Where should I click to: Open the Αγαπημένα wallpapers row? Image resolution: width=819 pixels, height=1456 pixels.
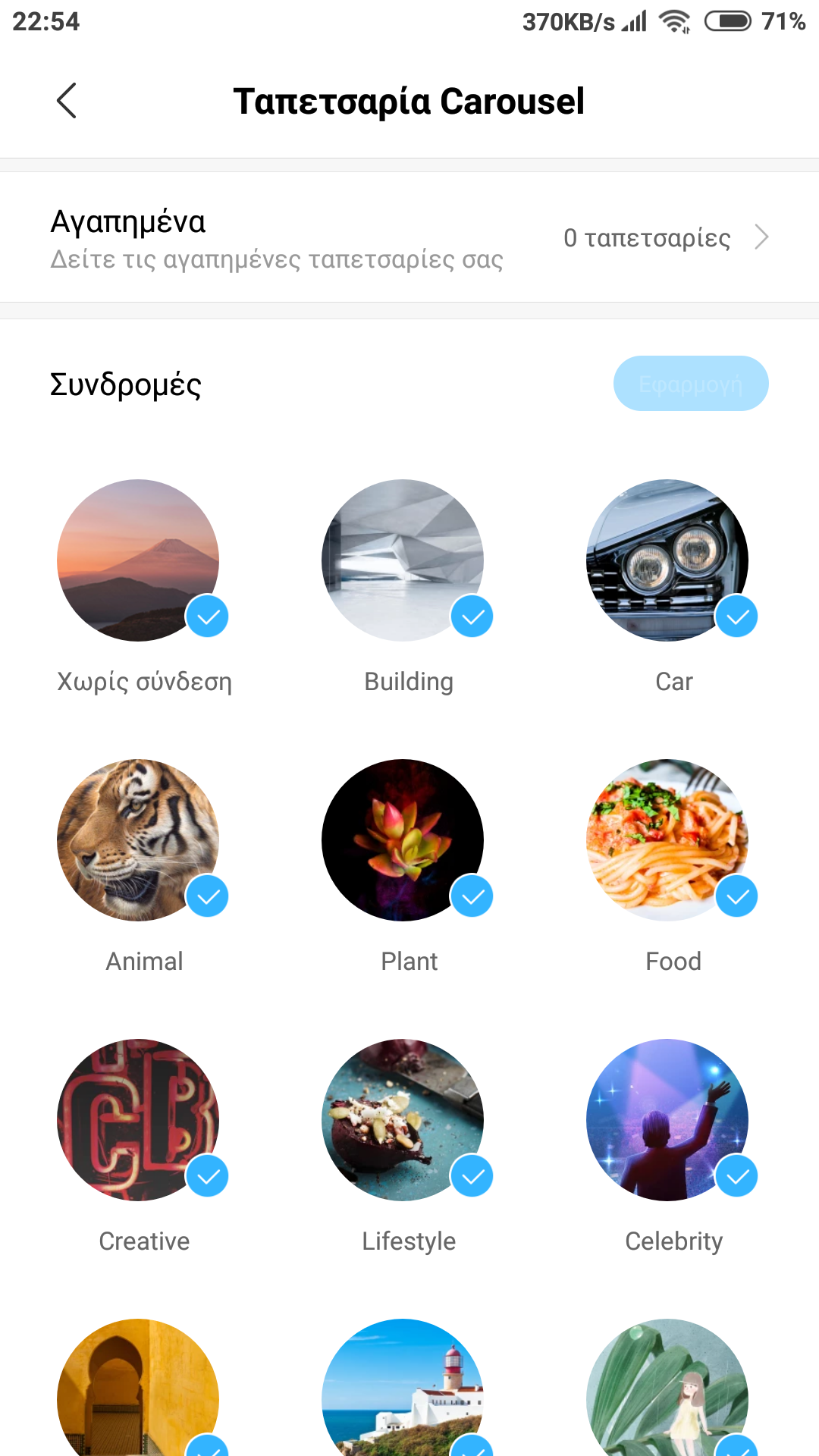coord(409,238)
